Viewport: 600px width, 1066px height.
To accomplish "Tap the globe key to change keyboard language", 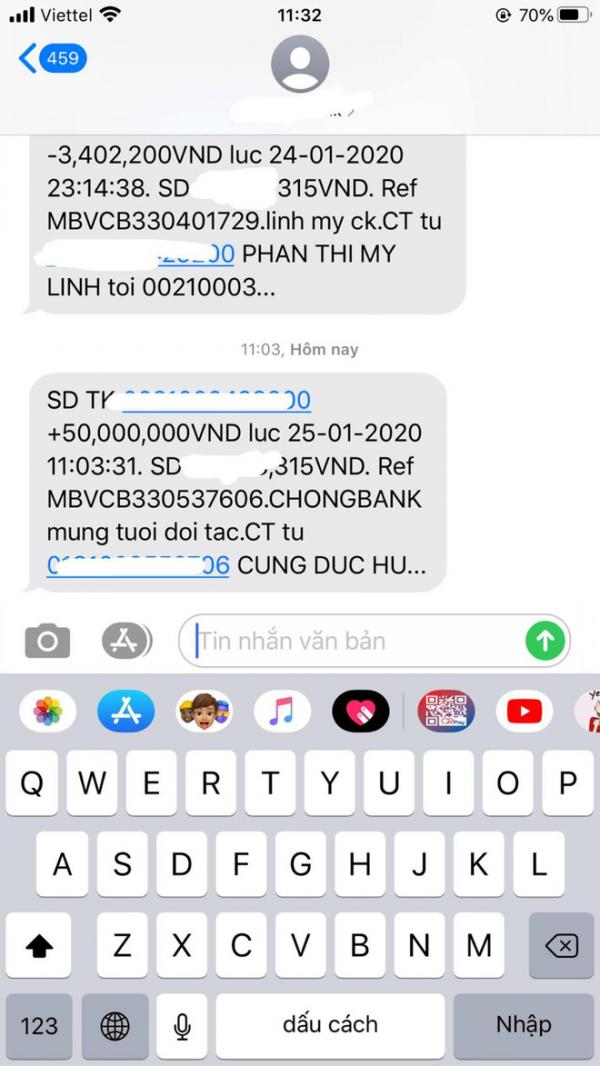I will pos(115,1025).
